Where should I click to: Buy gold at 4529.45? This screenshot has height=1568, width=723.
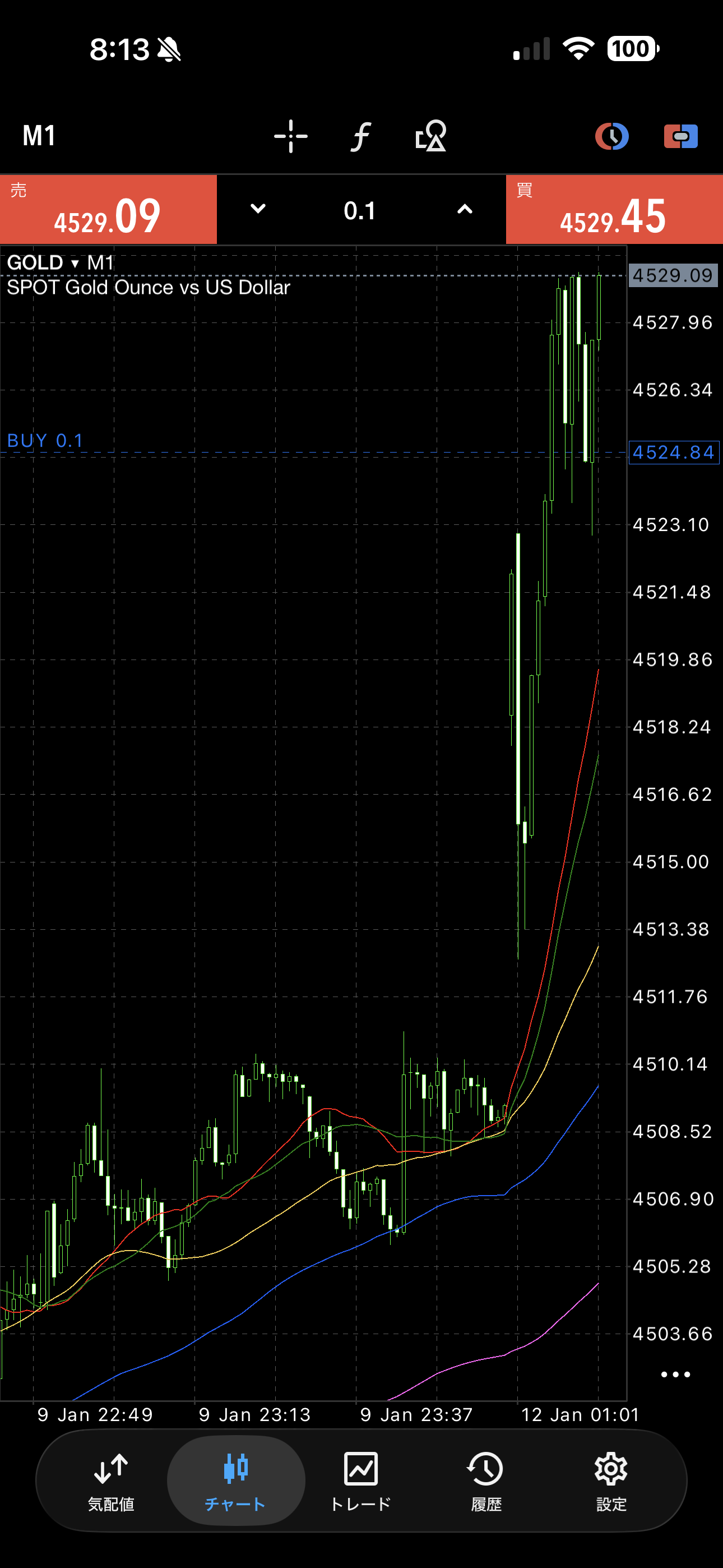[x=614, y=210]
